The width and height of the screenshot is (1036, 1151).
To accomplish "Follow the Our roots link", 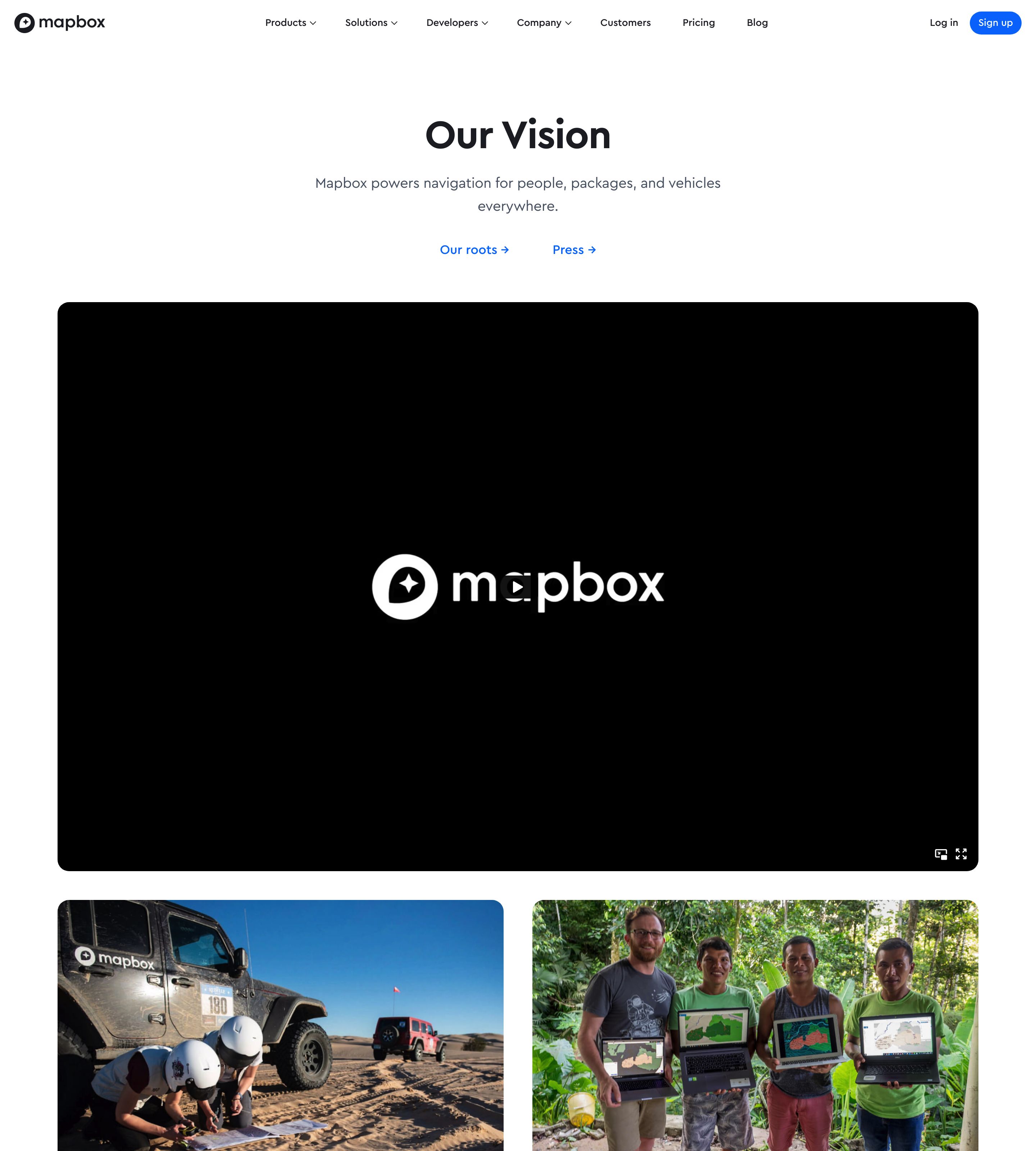I will 474,250.
